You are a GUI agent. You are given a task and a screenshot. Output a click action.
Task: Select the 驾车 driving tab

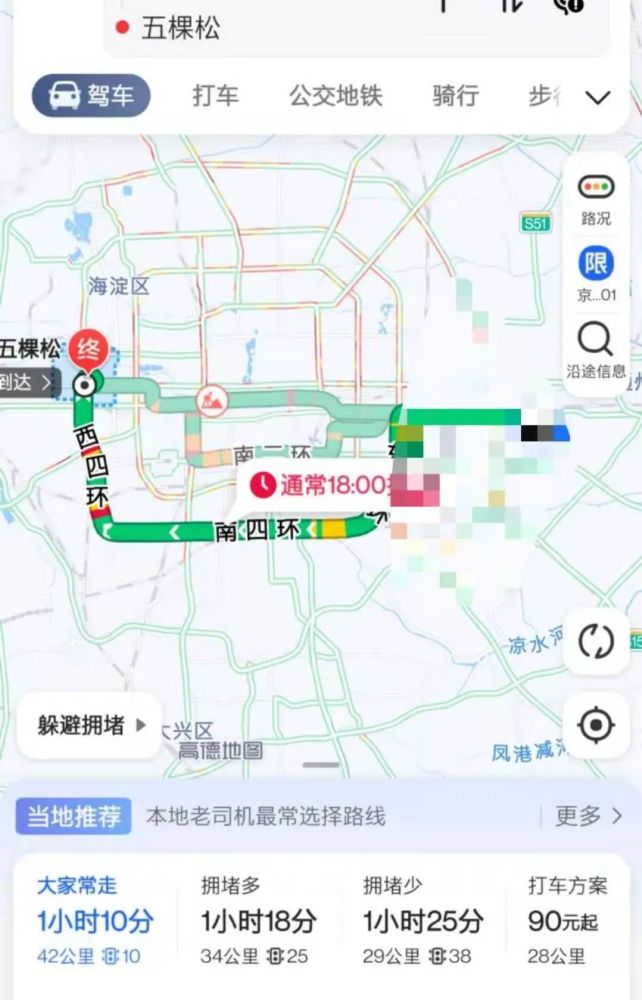pyautogui.click(x=91, y=96)
